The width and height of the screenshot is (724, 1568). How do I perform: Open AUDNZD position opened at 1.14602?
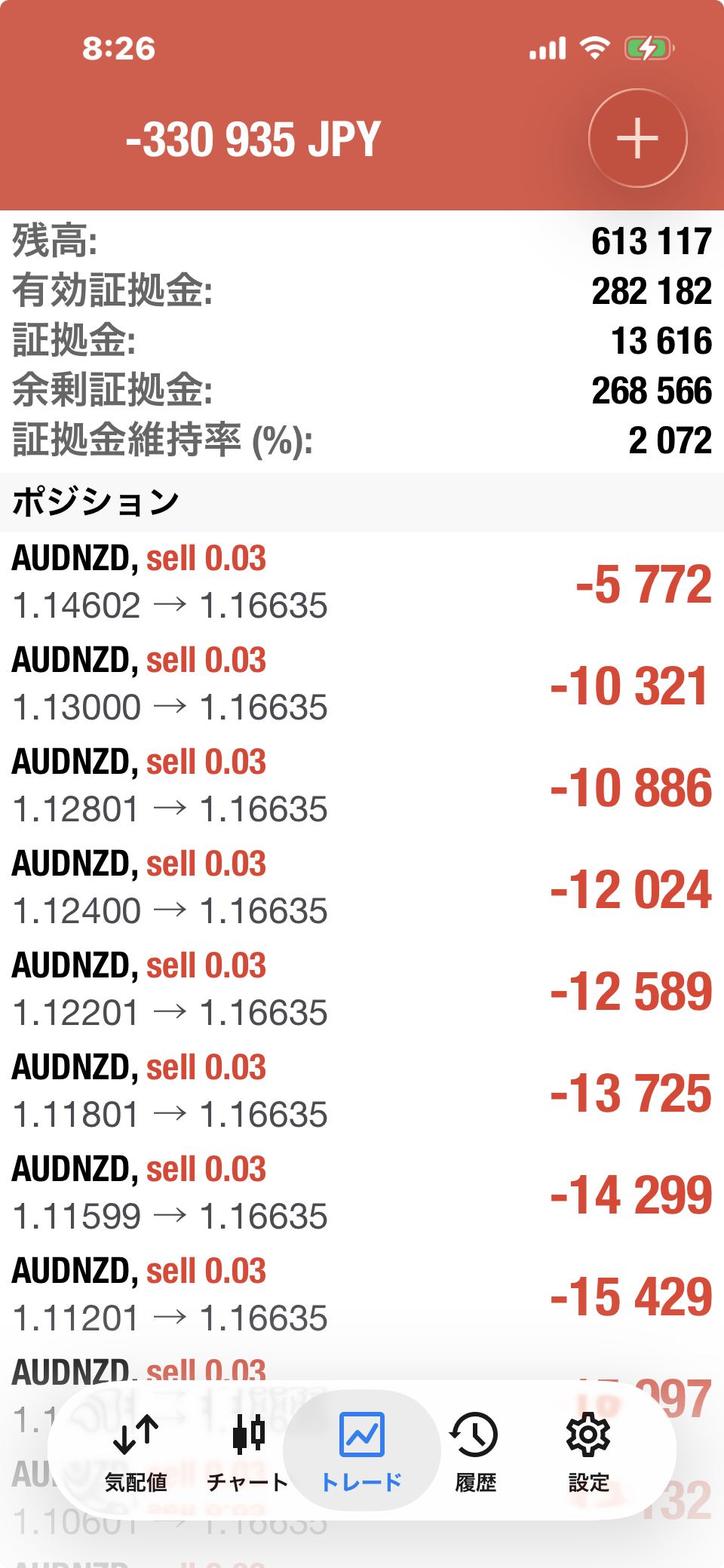[x=362, y=583]
